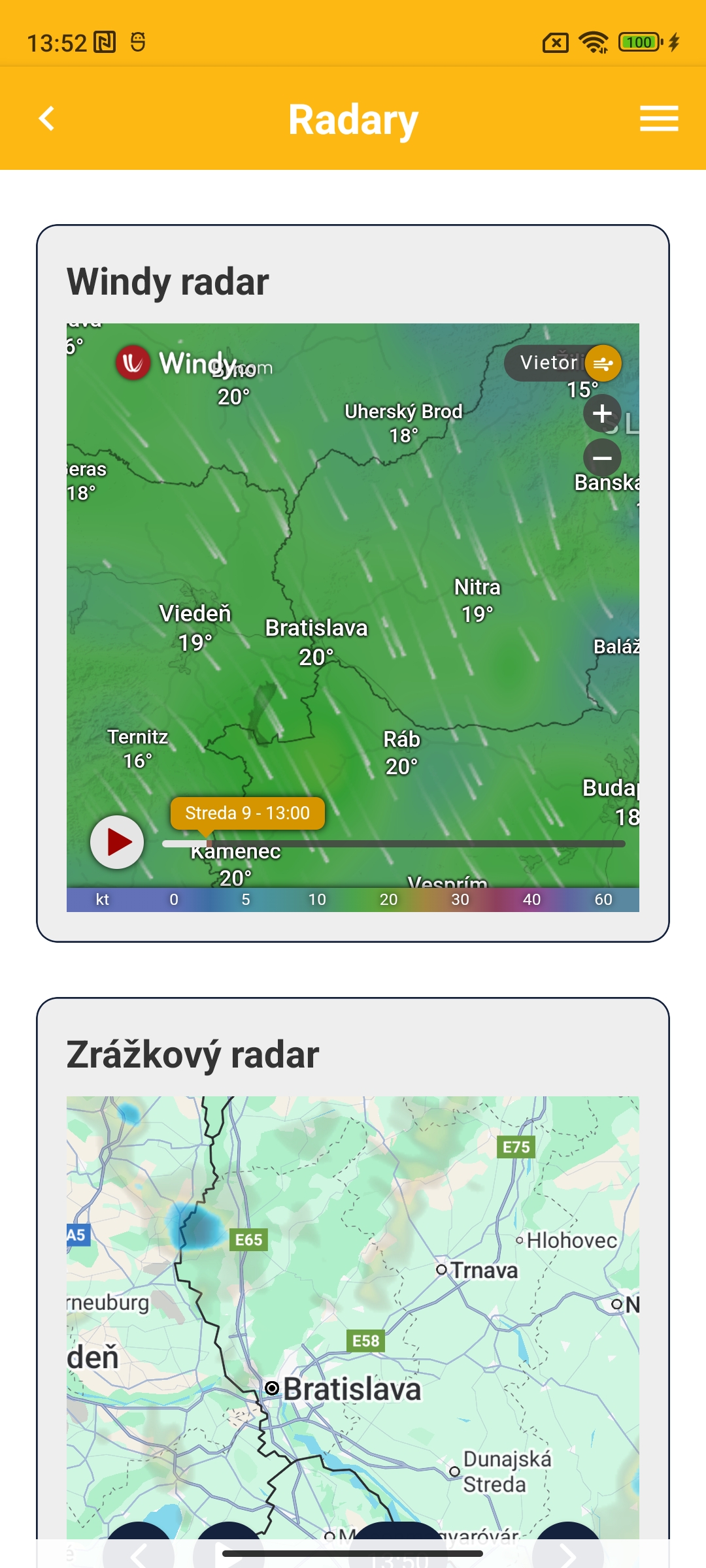
Task: Play the Windy radar animation
Action: pos(117,842)
